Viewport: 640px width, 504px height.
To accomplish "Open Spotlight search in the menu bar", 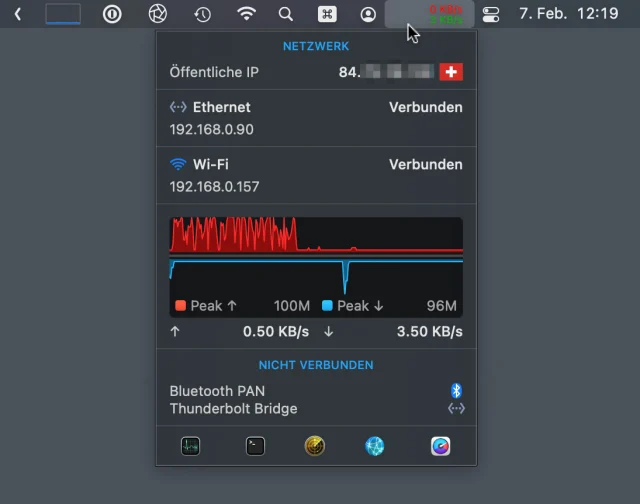I will (286, 14).
